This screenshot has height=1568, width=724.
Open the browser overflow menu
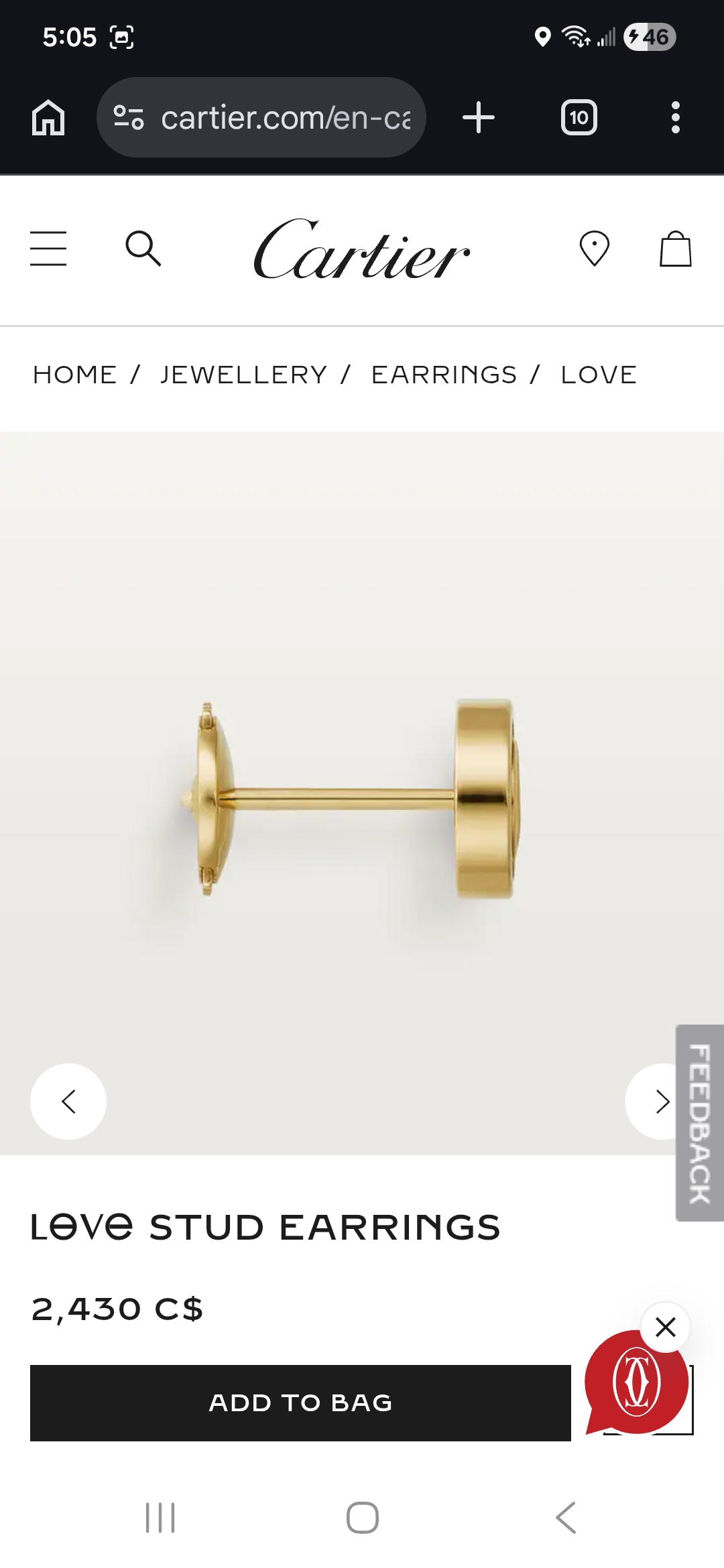(675, 118)
